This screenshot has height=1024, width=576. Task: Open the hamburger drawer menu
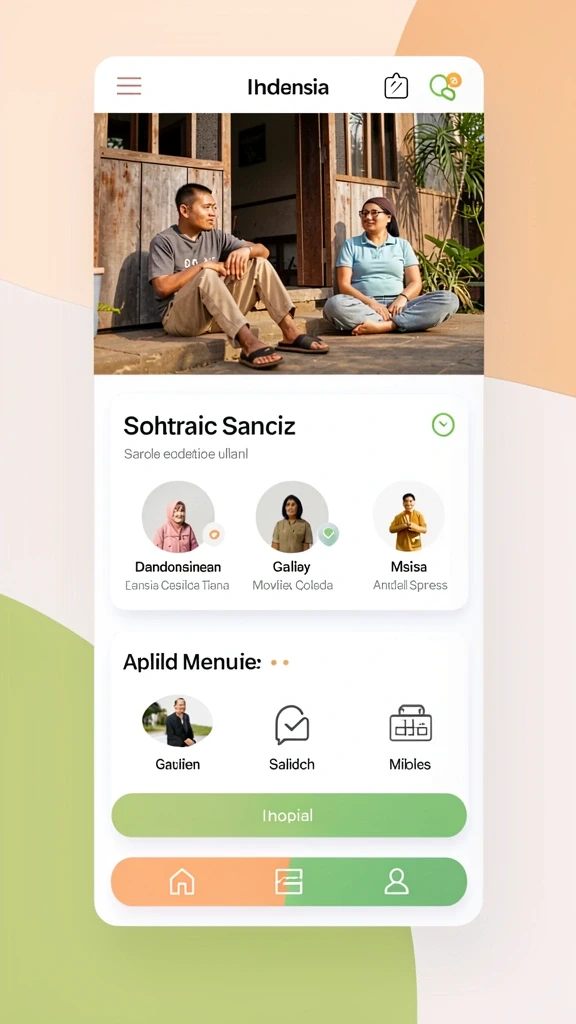(x=129, y=86)
